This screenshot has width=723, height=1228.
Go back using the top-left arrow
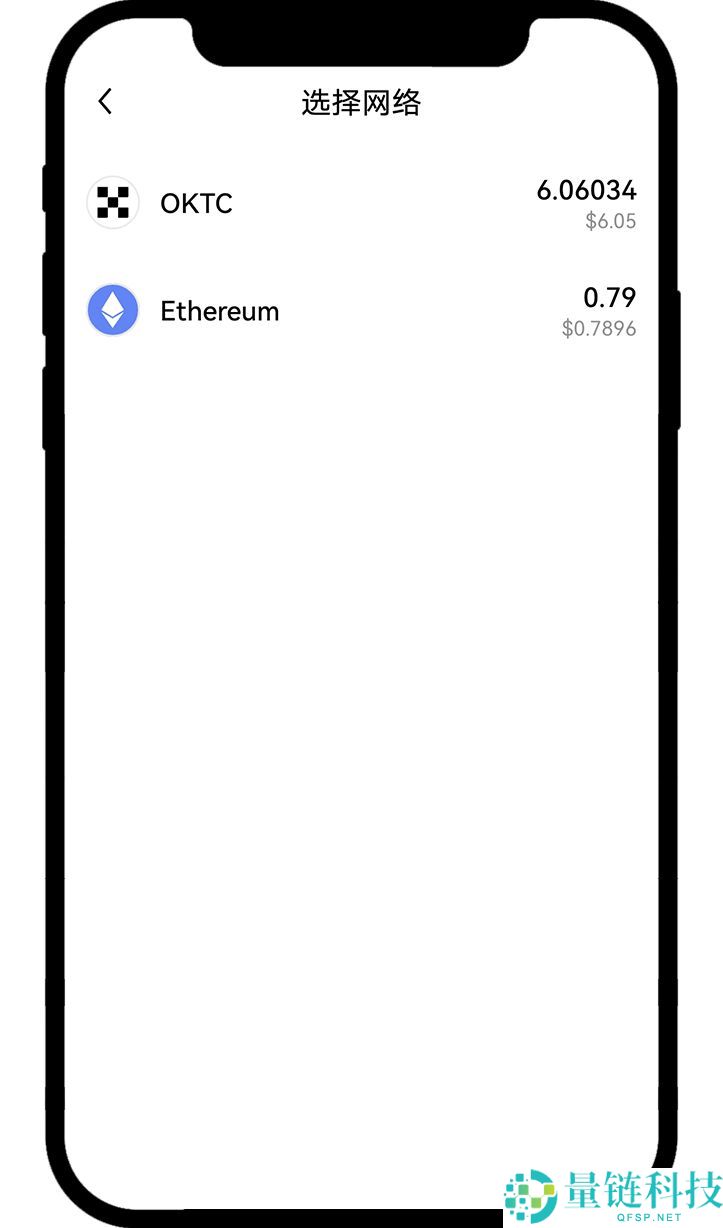point(105,101)
